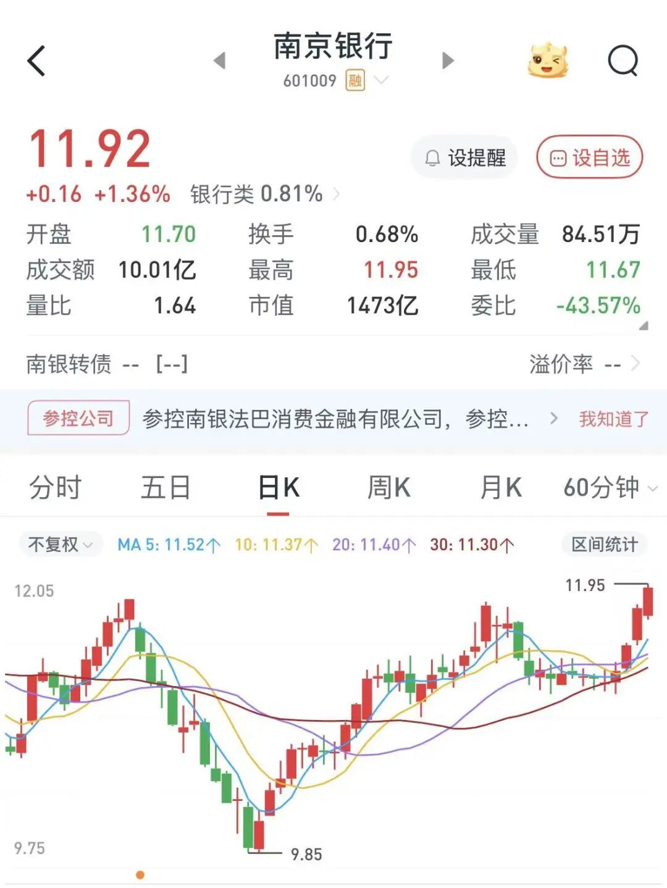The width and height of the screenshot is (667, 888).
Task: Switch to the 五日 chart tab
Action: pos(165,488)
